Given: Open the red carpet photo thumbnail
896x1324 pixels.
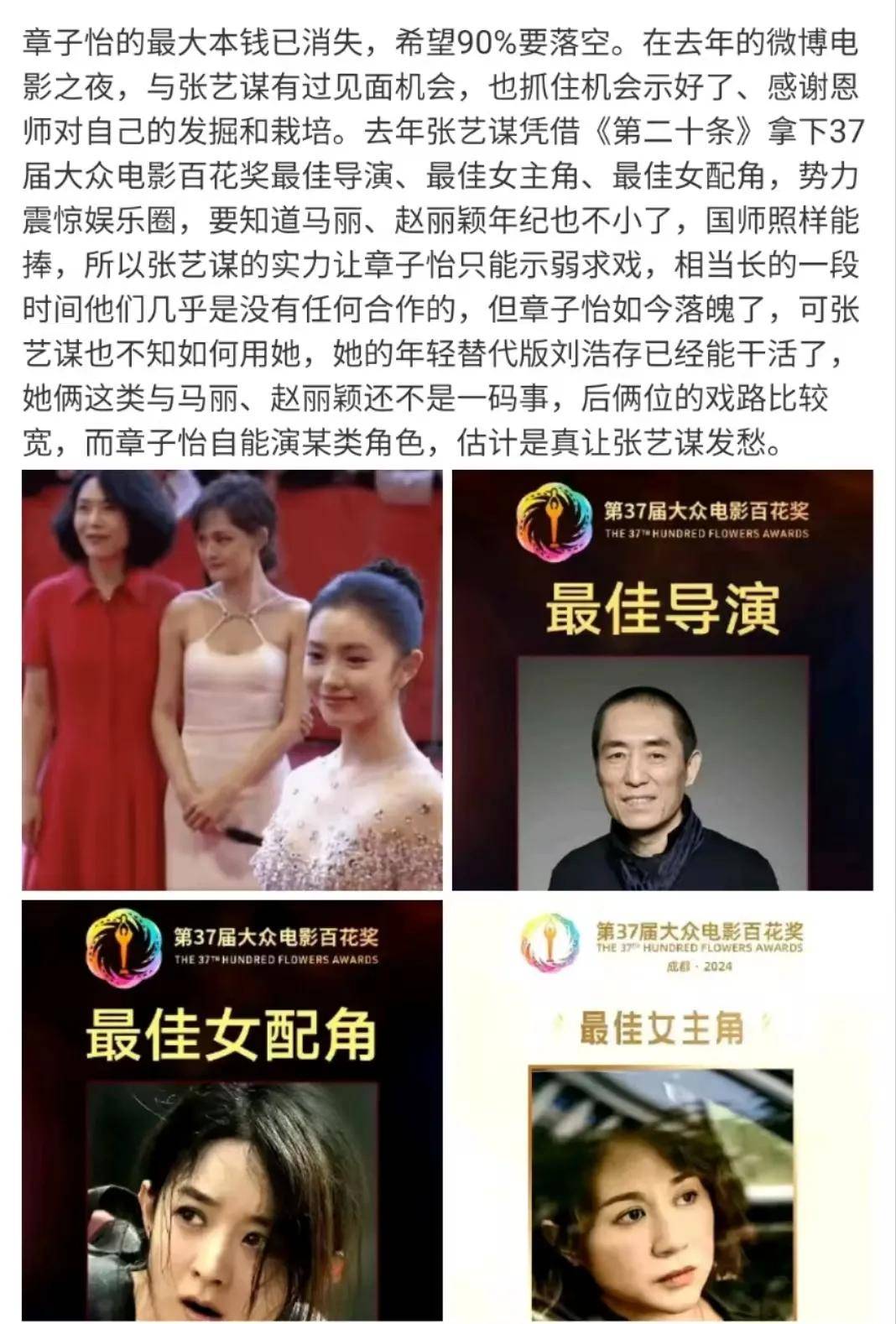Looking at the screenshot, I should 232,680.
